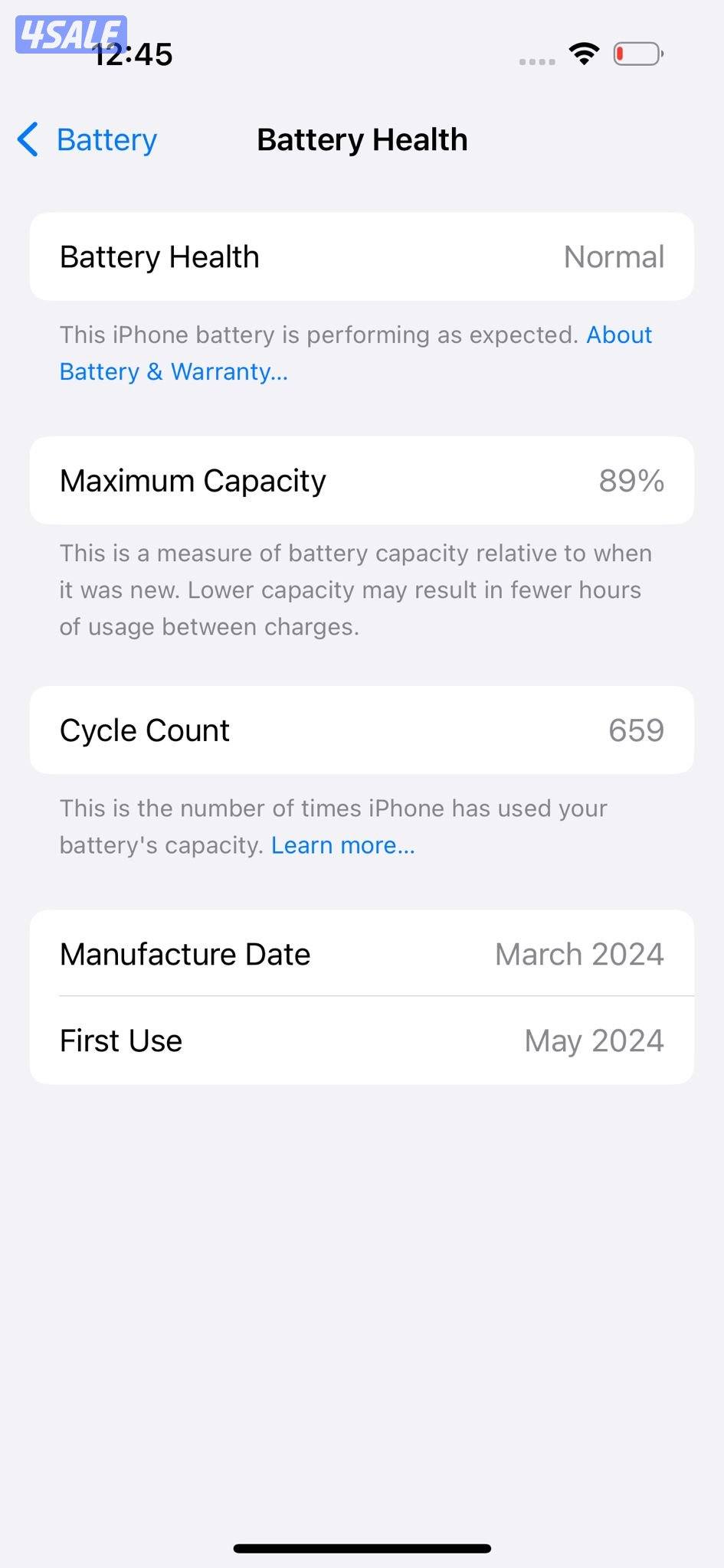Screen dimensions: 724x1568
Task: Tap the 4SALE watermark logo
Action: coord(71,34)
